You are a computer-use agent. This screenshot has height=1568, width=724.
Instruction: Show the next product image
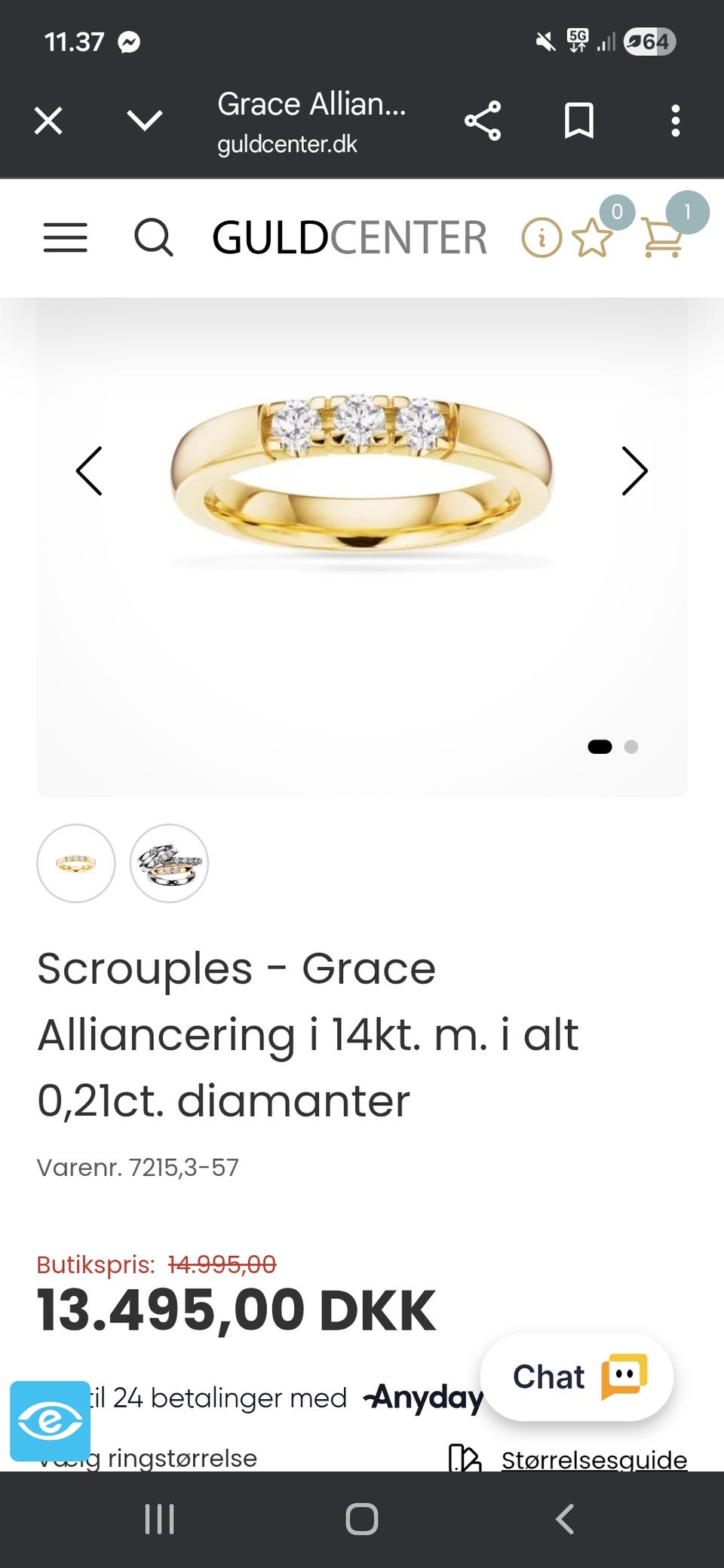pyautogui.click(x=634, y=470)
